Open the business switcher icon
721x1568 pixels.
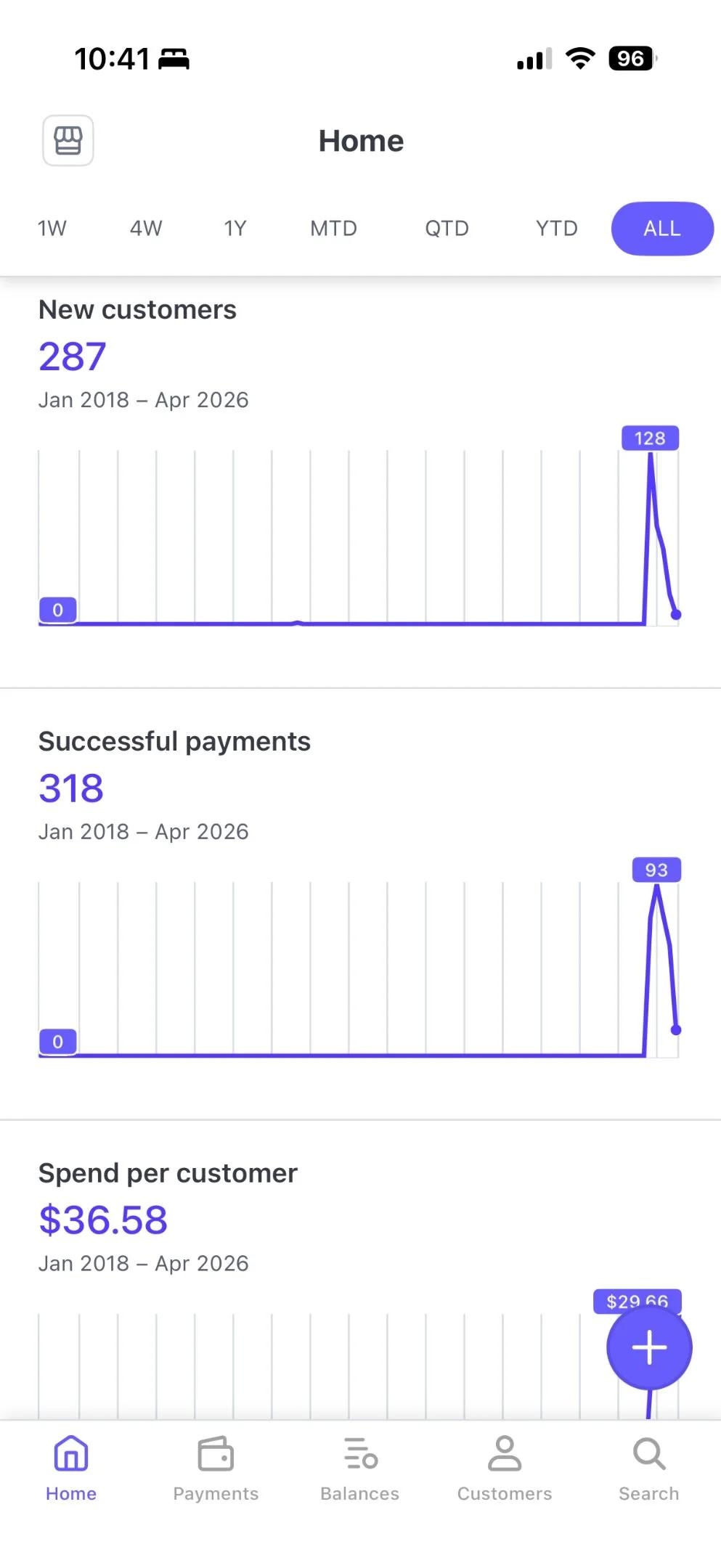(68, 140)
